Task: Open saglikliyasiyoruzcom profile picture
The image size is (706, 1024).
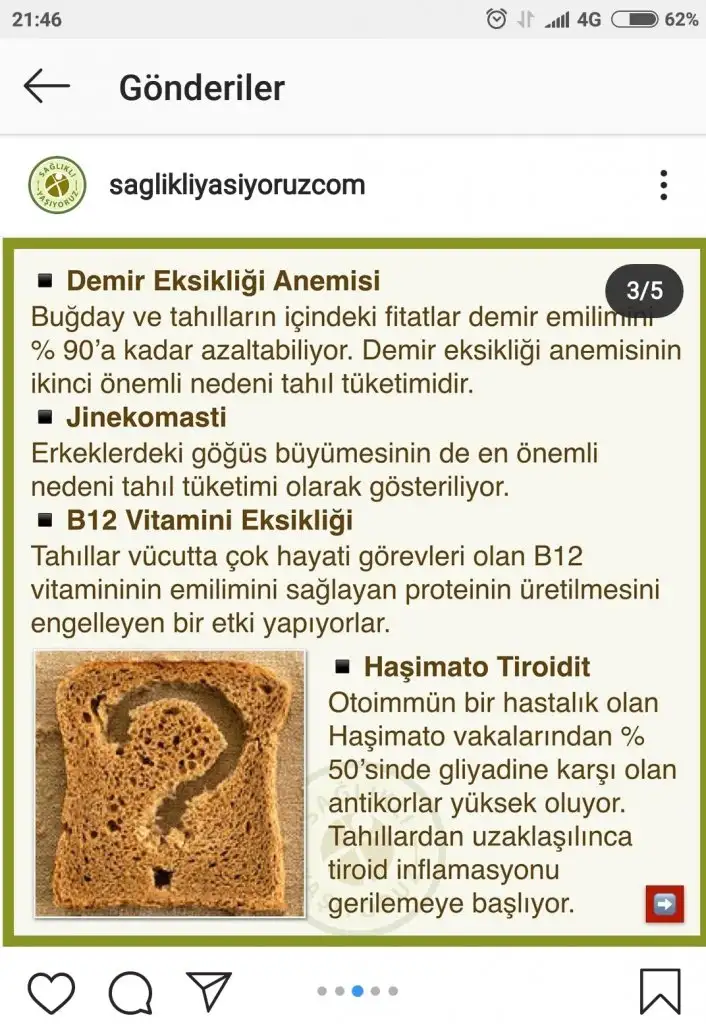Action: [57, 185]
